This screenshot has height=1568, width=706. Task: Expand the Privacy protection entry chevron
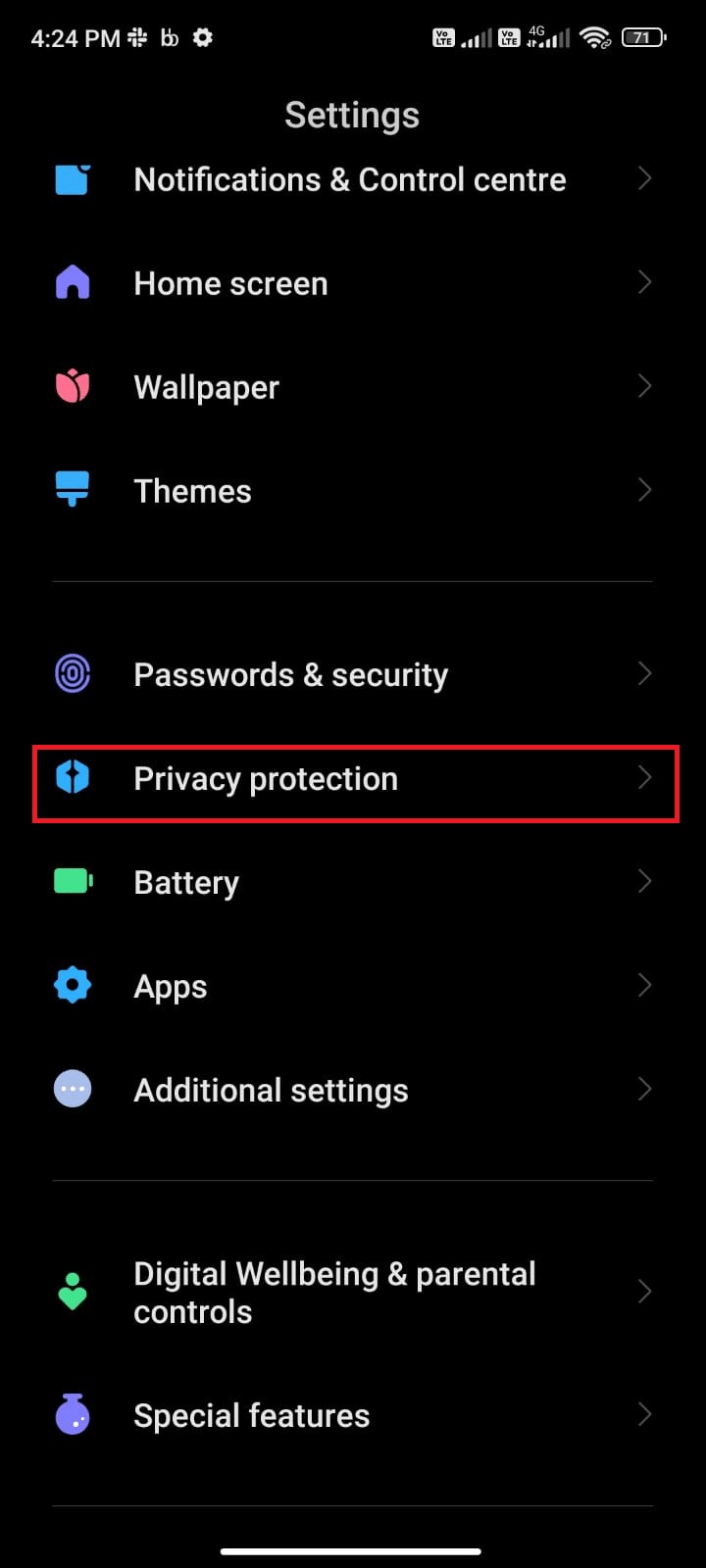[x=644, y=777]
